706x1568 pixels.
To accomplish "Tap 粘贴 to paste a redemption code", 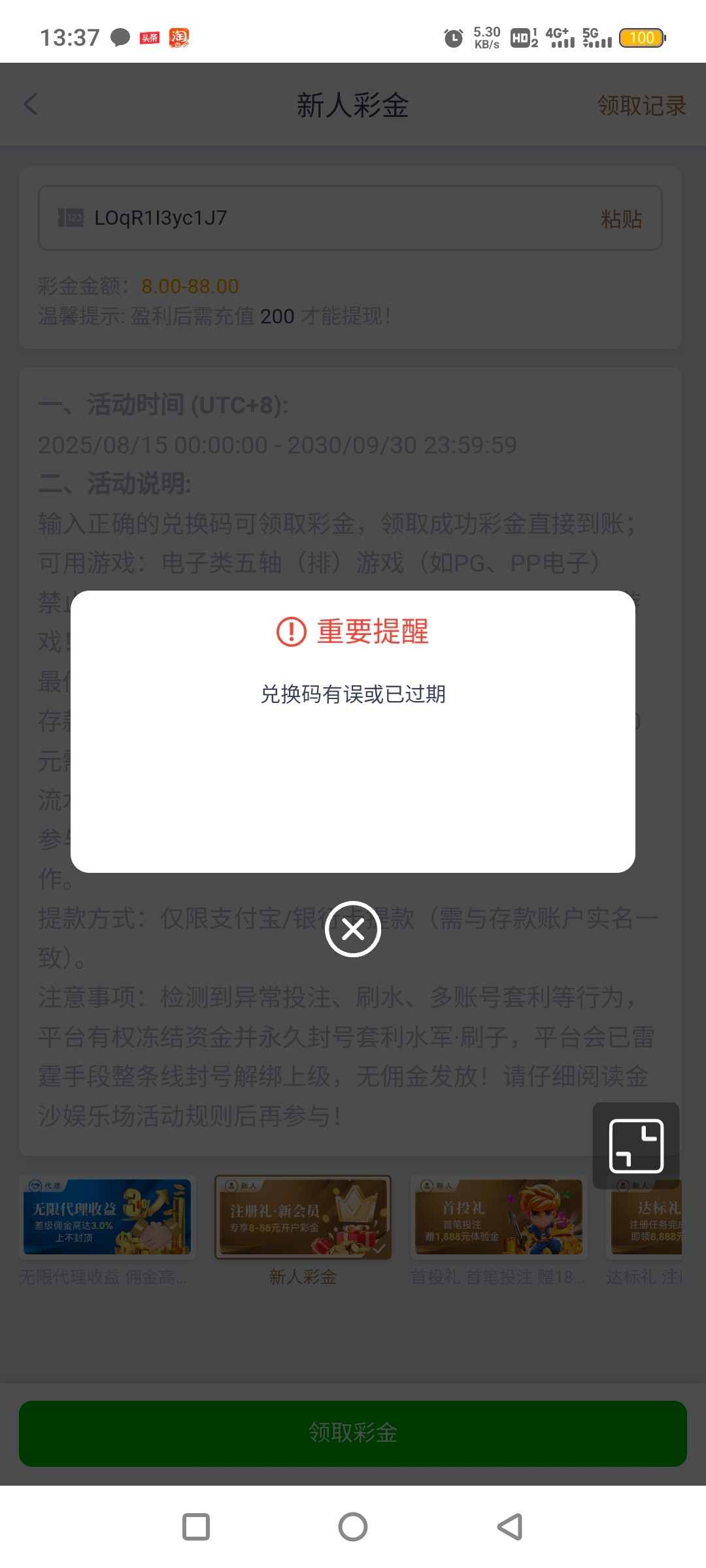I will (621, 219).
